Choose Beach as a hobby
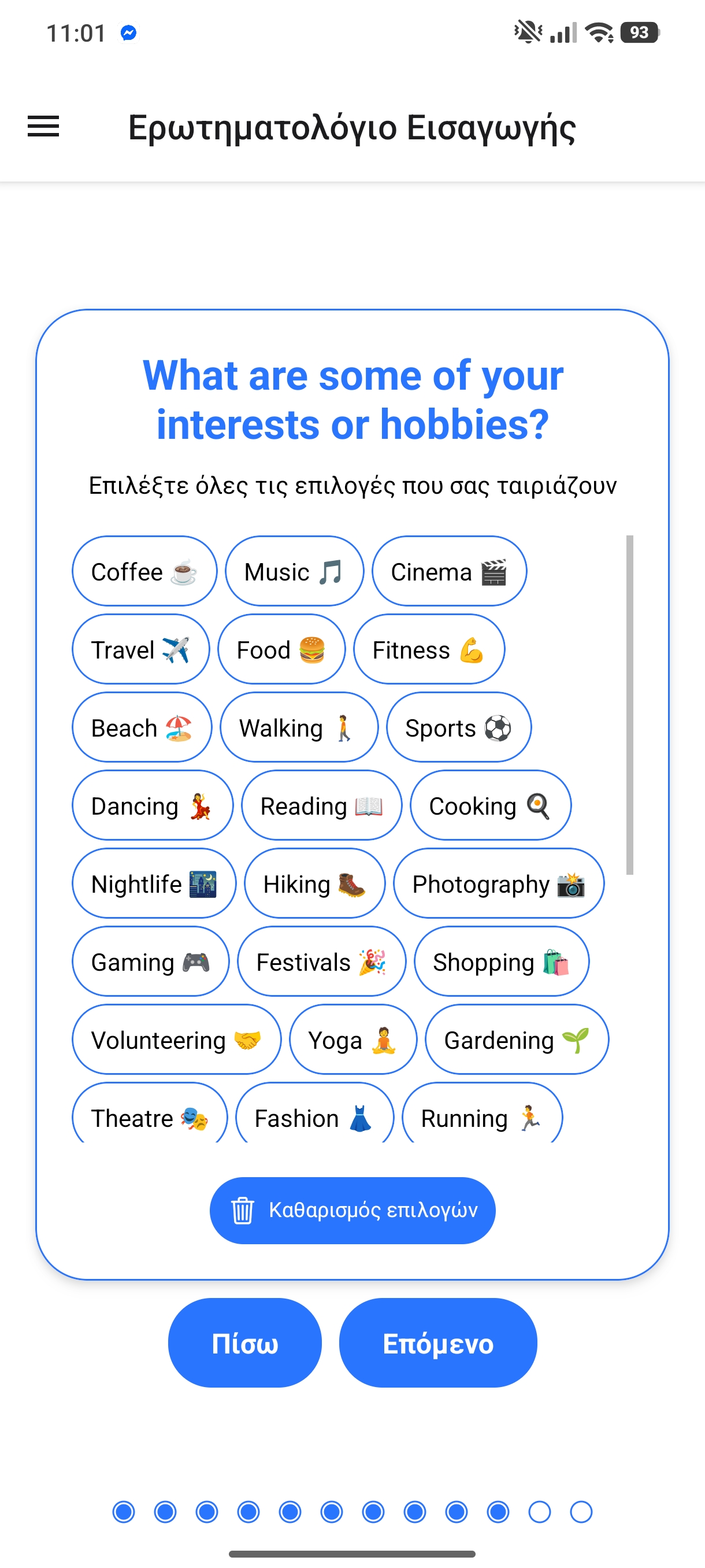This screenshot has height=1568, width=705. click(x=142, y=727)
